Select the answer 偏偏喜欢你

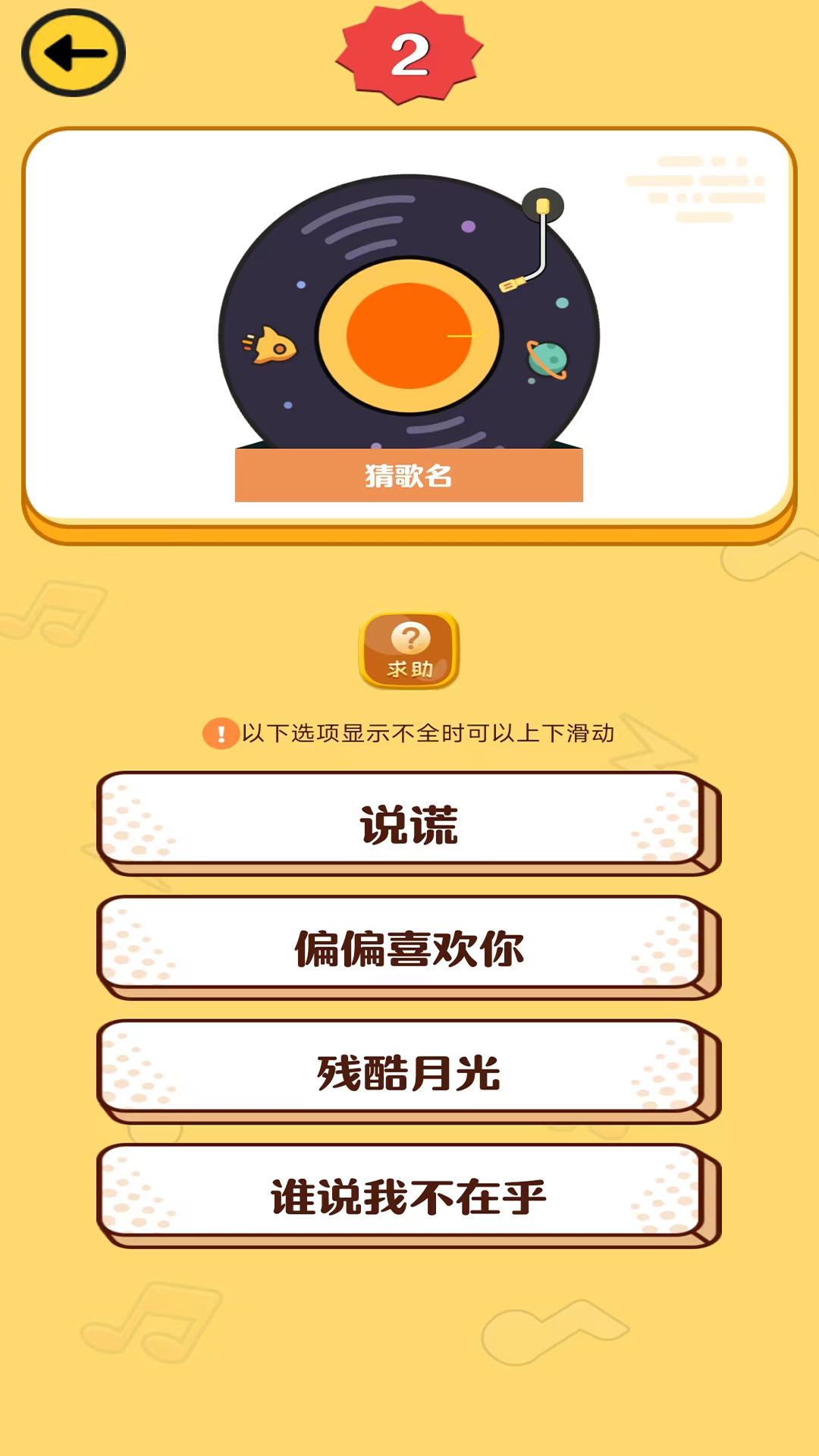click(408, 948)
